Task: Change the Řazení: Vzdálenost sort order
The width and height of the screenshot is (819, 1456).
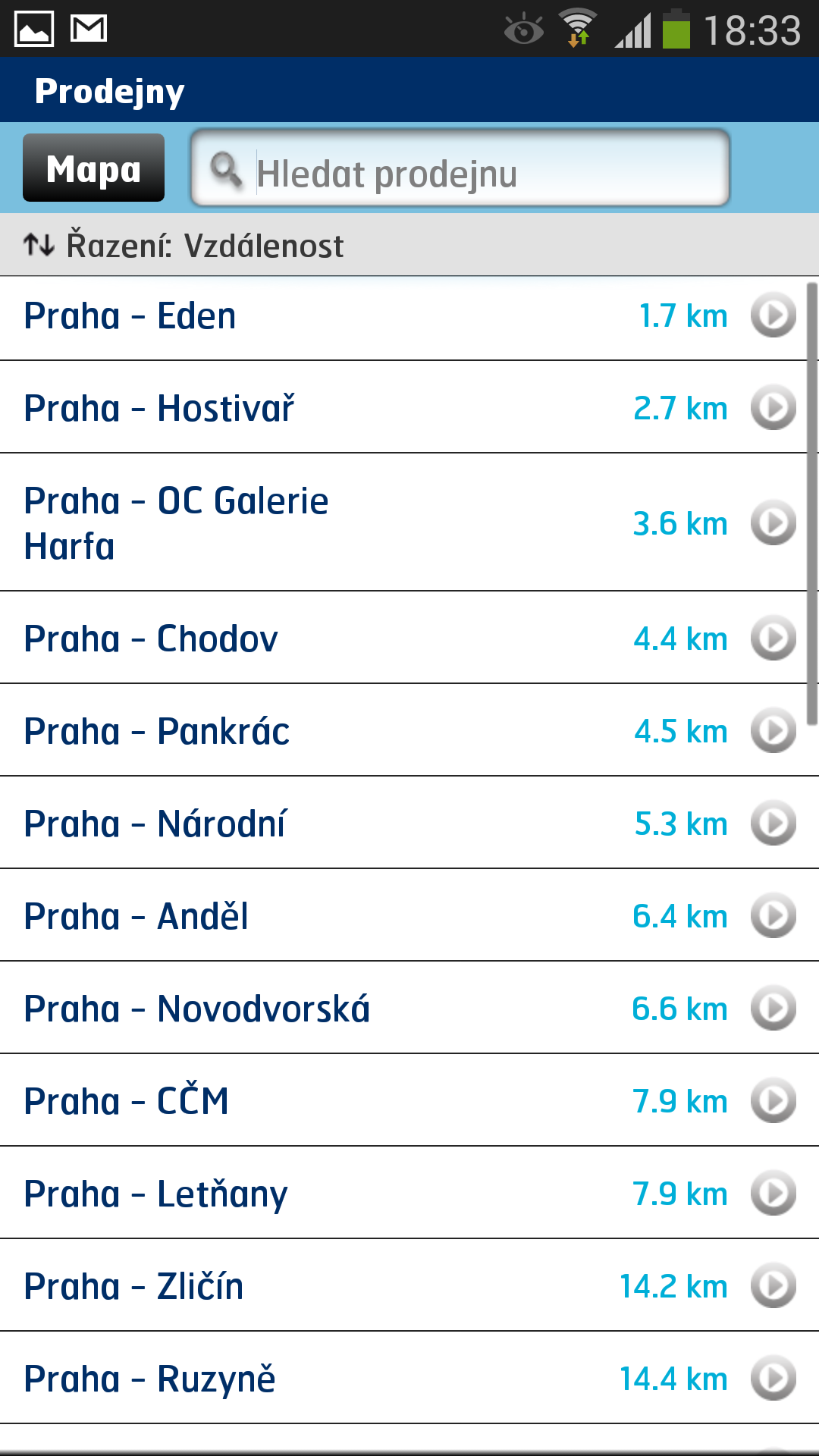Action: [409, 245]
